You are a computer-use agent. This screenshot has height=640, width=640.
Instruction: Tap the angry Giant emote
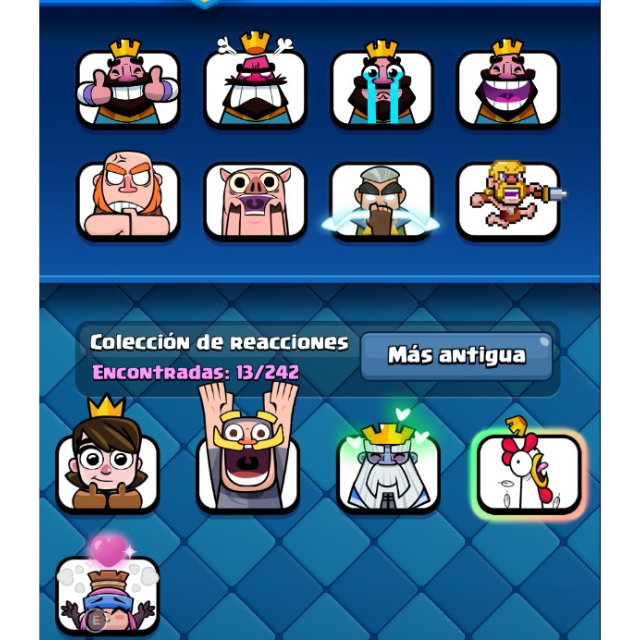(128, 199)
